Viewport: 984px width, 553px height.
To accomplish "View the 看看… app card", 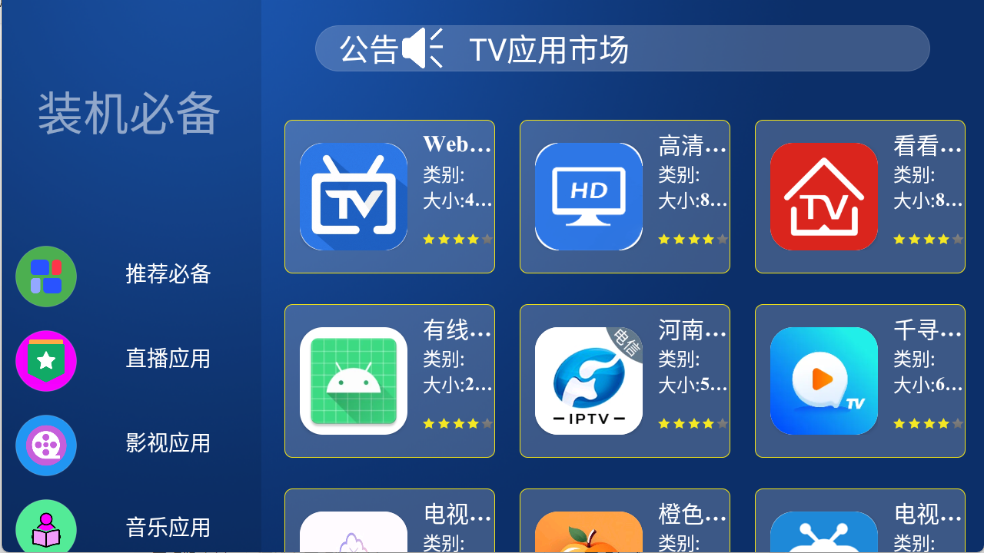I will pyautogui.click(x=859, y=197).
